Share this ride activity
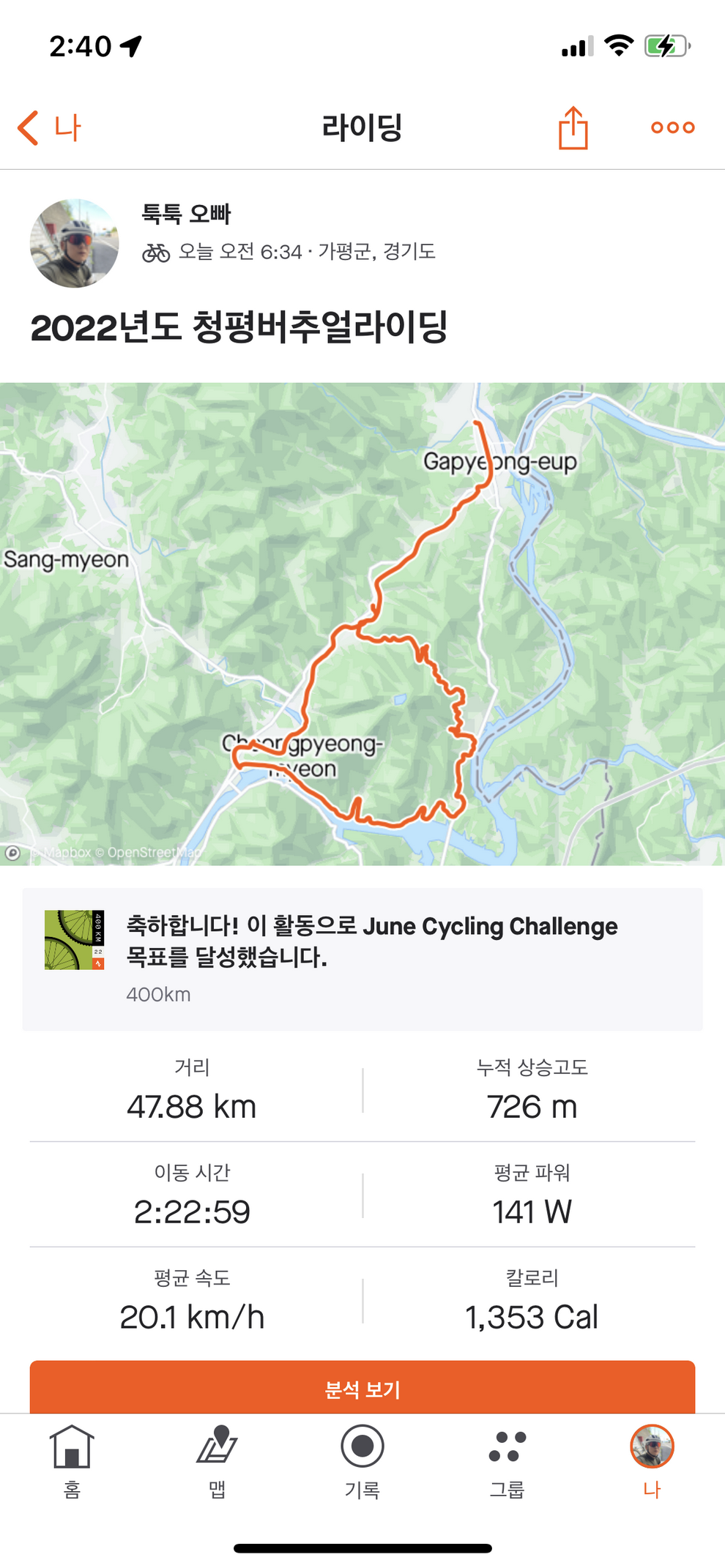 tap(573, 128)
